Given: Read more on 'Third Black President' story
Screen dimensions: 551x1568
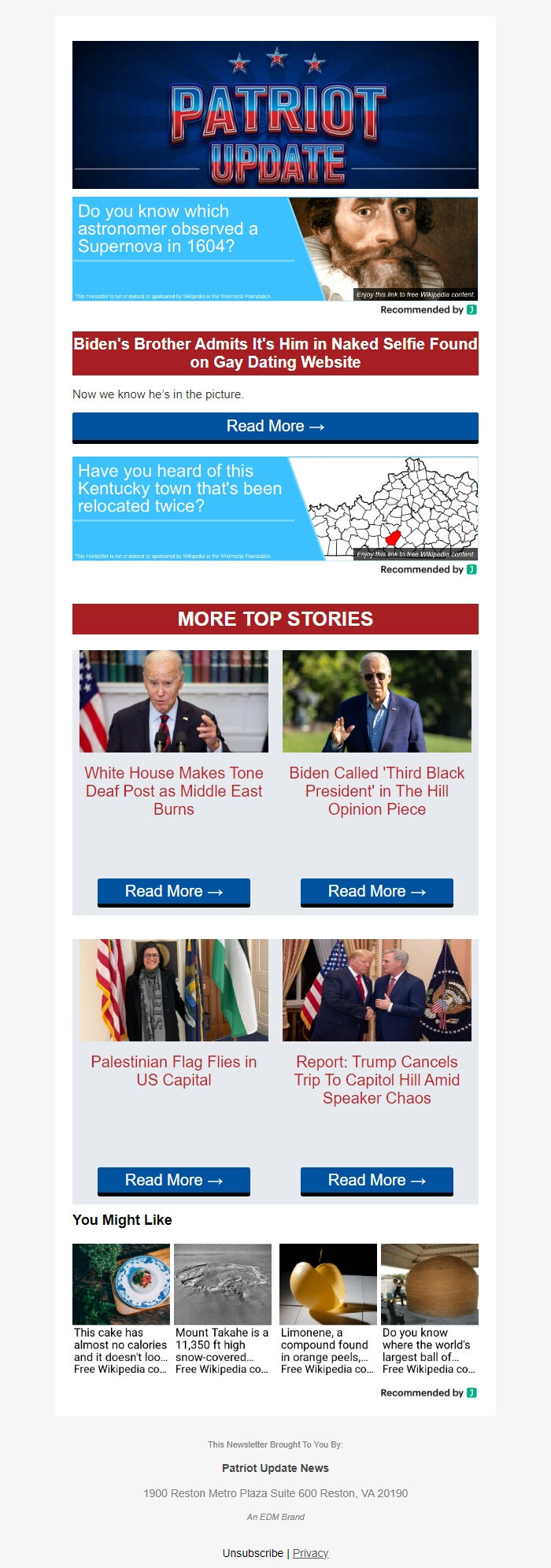Looking at the screenshot, I should (377, 892).
